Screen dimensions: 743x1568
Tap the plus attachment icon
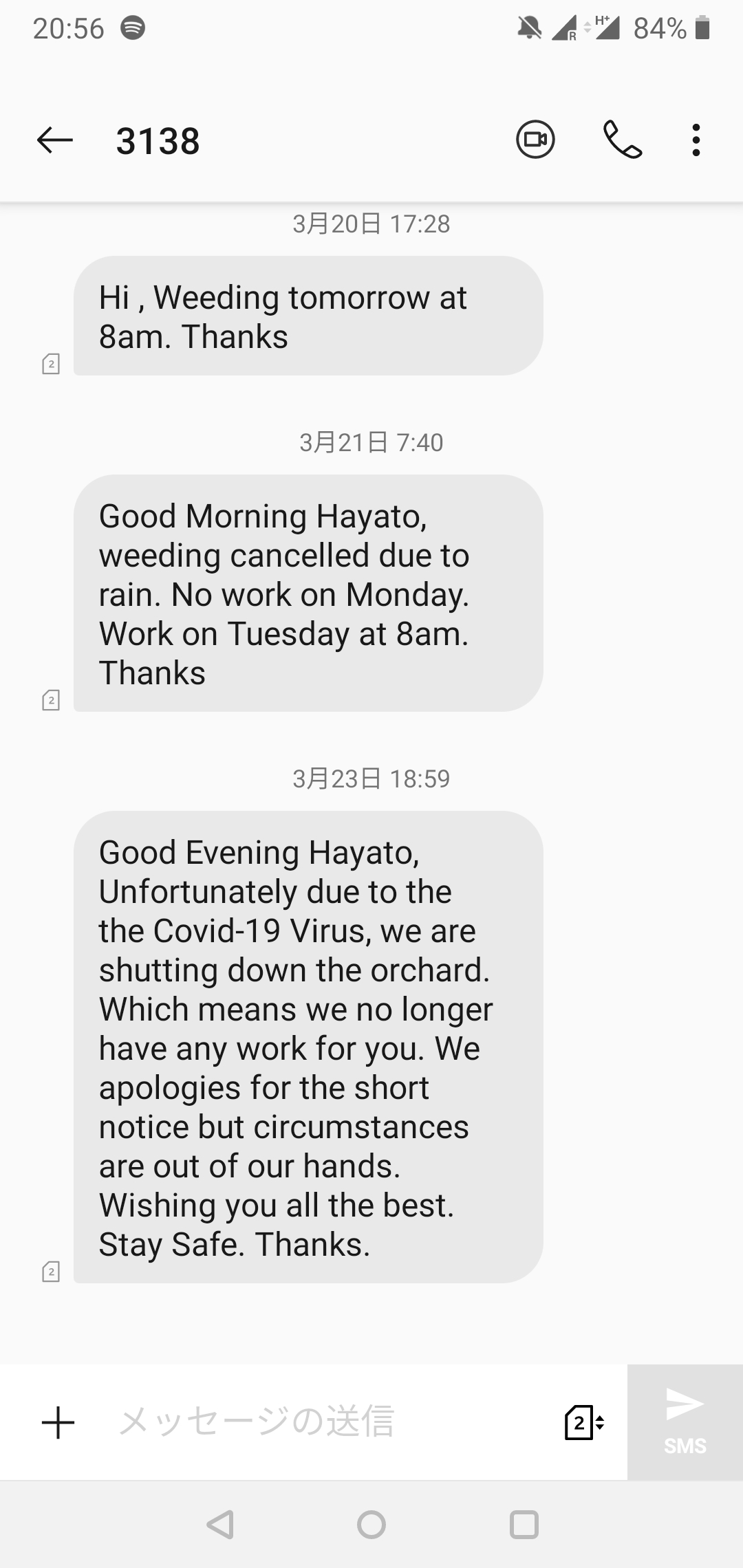[58, 1422]
